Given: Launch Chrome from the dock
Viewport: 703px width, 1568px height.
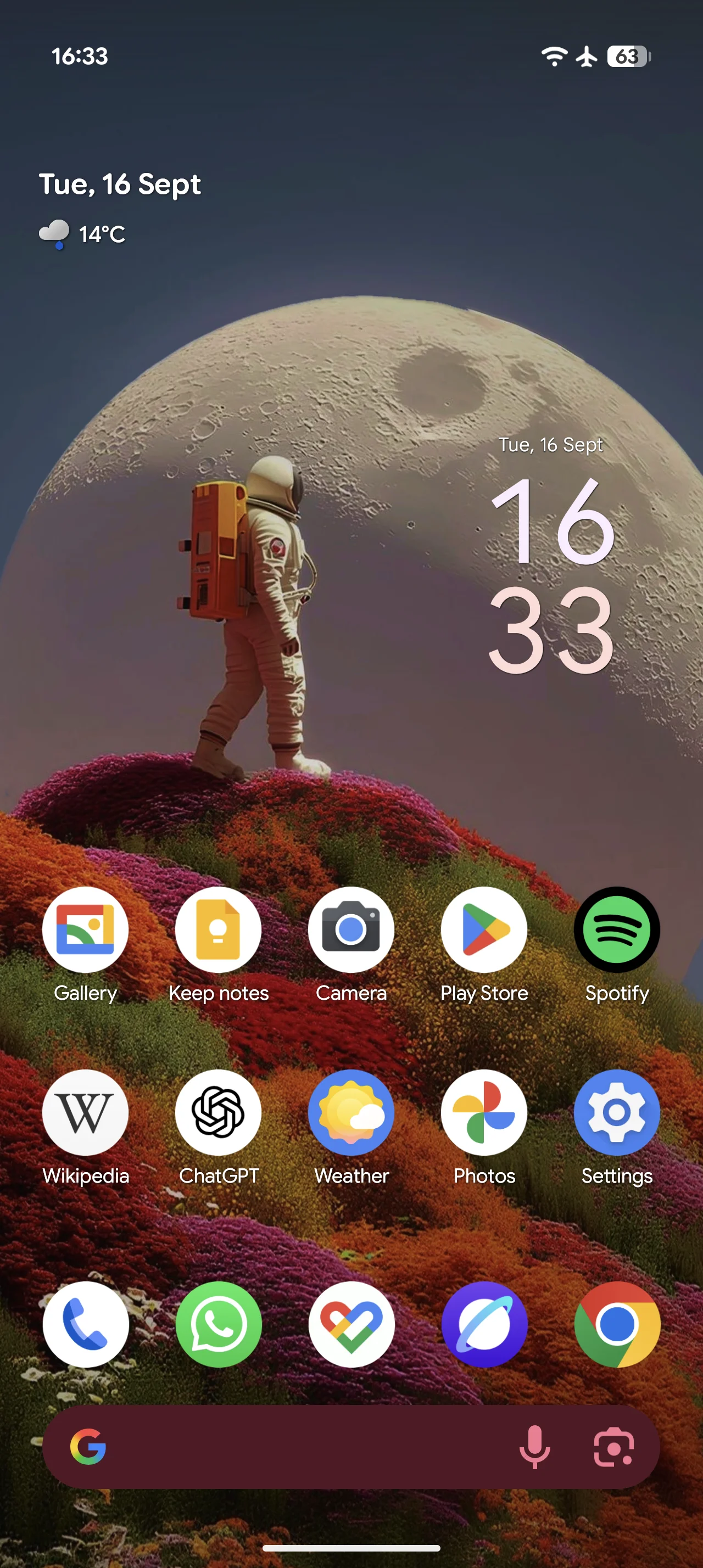Looking at the screenshot, I should (x=617, y=1324).
